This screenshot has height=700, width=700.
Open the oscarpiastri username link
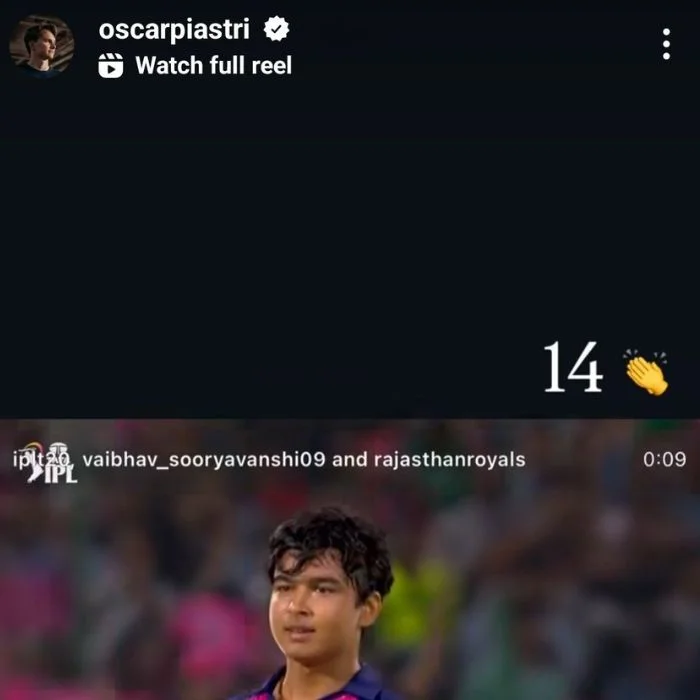pyautogui.click(x=174, y=30)
